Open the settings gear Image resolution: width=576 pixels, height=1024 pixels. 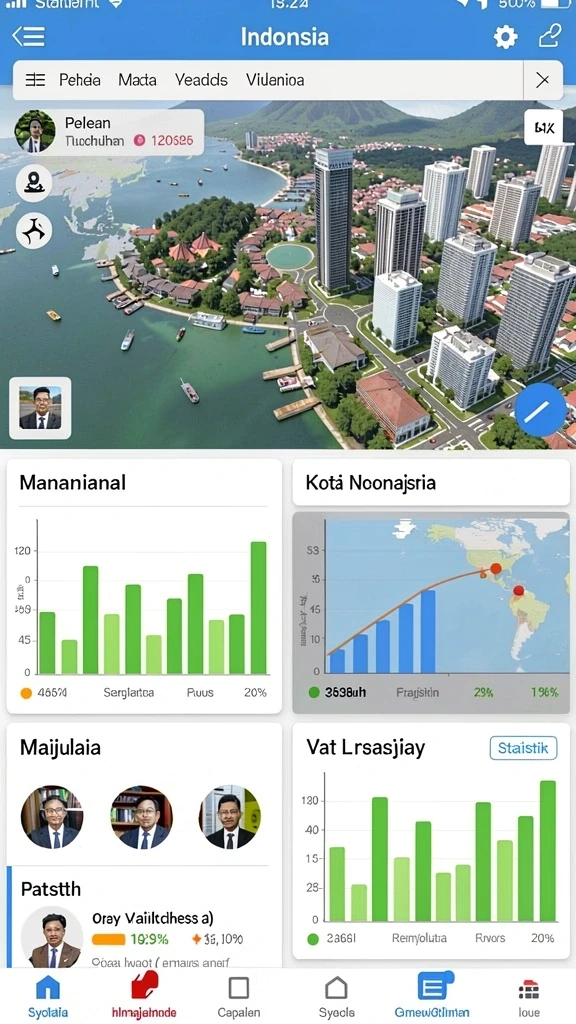[x=505, y=37]
